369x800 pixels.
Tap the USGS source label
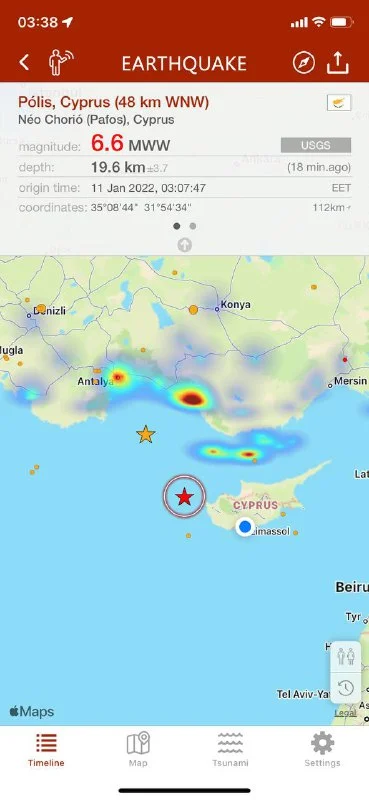pos(315,145)
